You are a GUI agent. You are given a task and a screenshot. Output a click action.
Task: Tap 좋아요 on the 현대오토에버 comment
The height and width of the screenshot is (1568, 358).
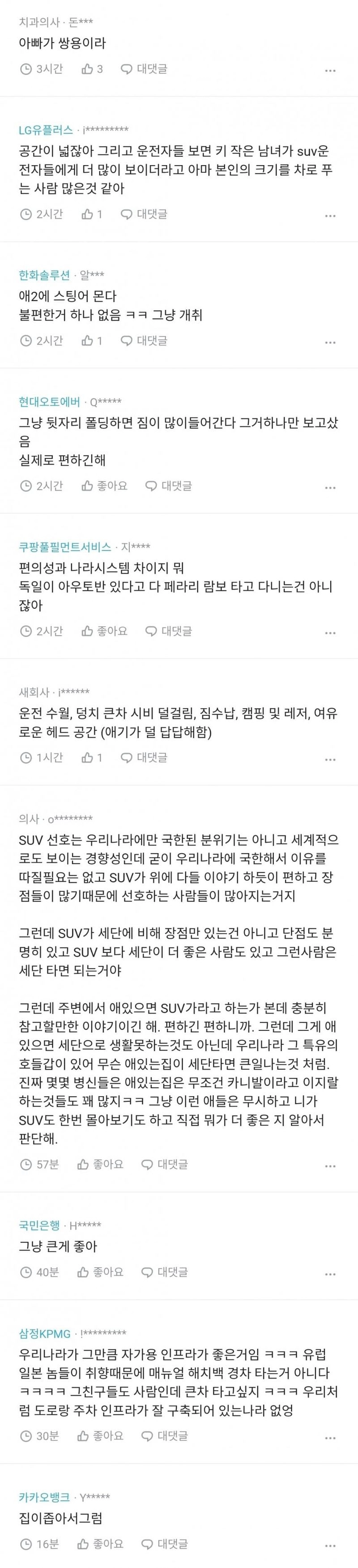(x=105, y=486)
